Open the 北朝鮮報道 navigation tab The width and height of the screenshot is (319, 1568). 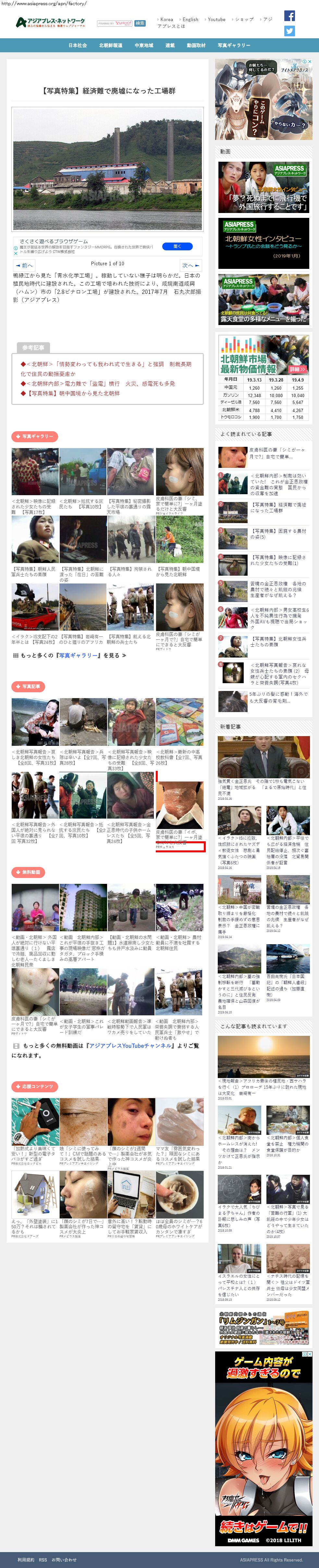[110, 46]
